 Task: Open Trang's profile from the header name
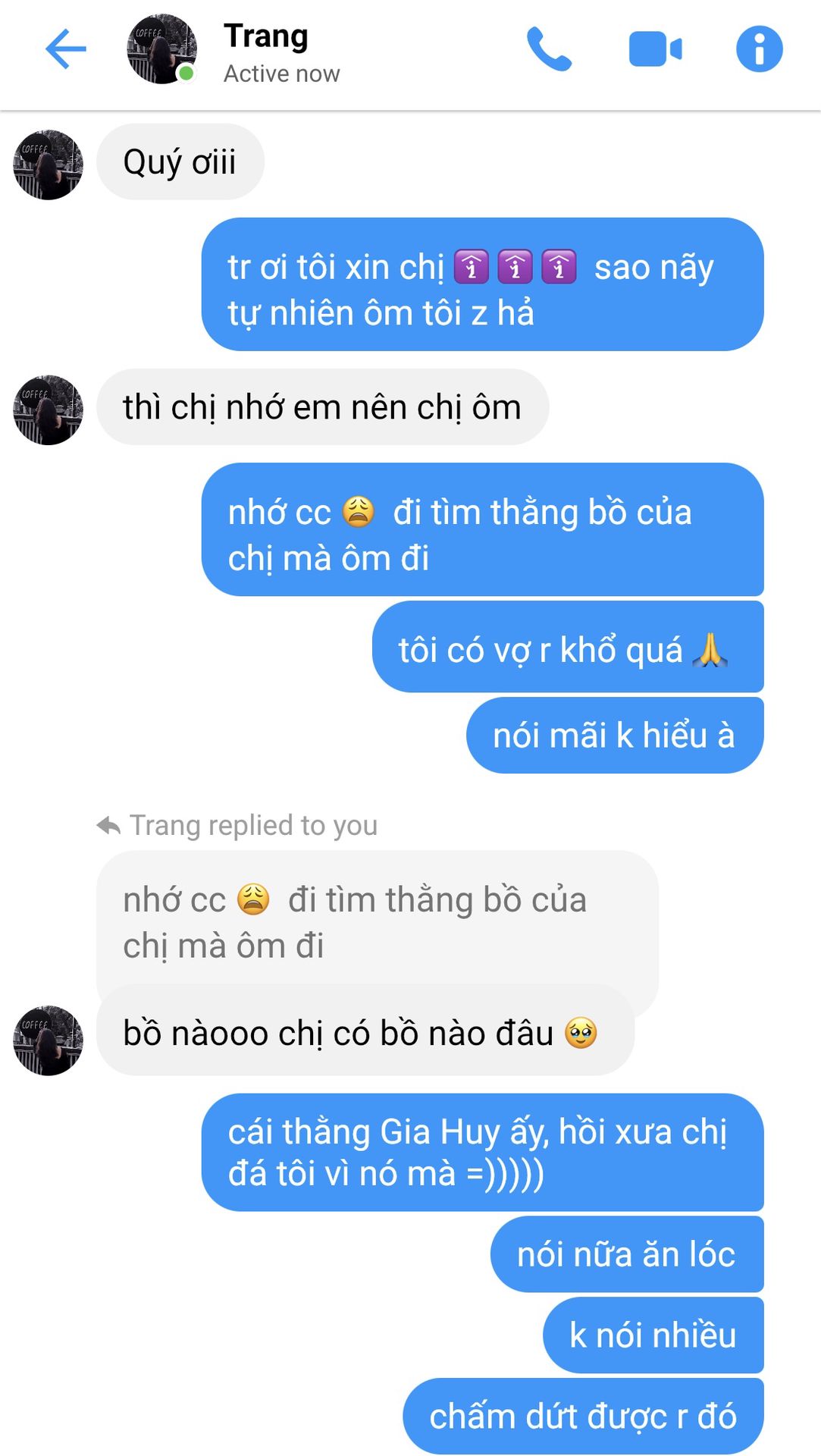click(265, 36)
